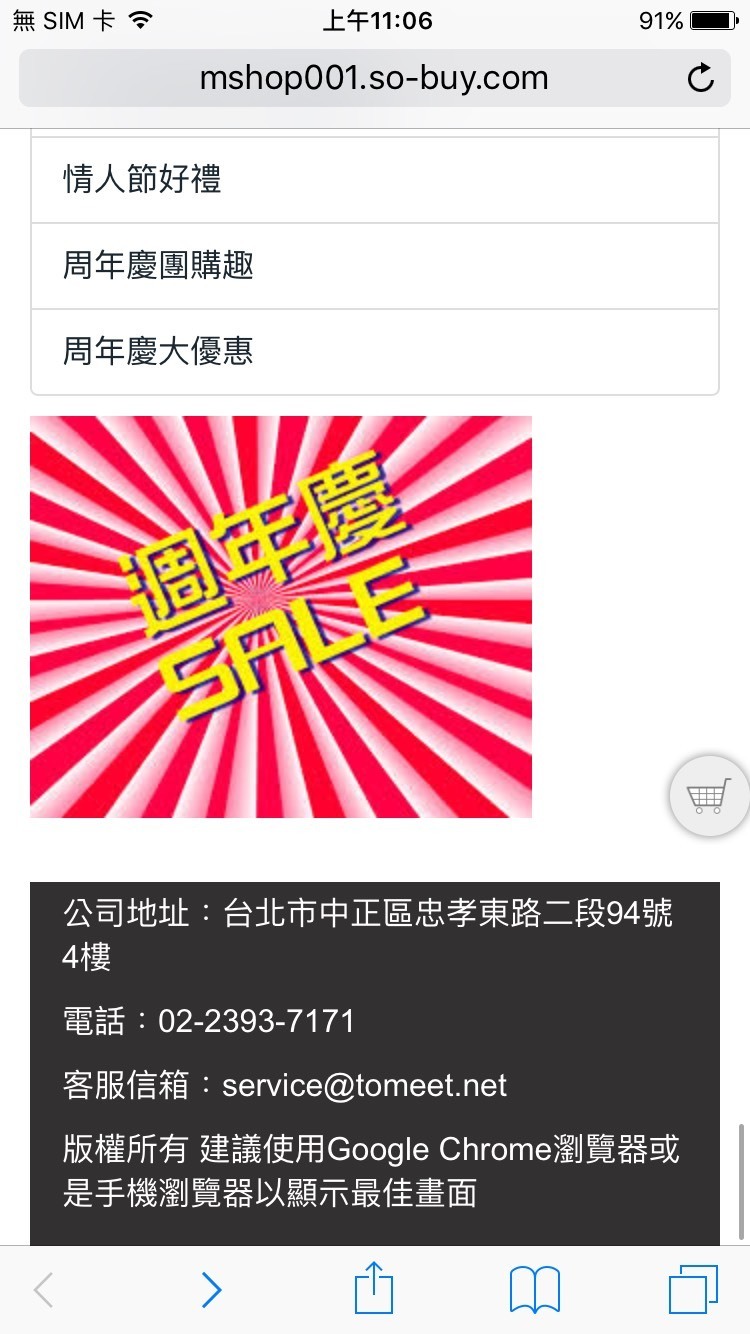This screenshot has width=750, height=1334.
Task: Open the Safari share sheet
Action: [375, 1288]
